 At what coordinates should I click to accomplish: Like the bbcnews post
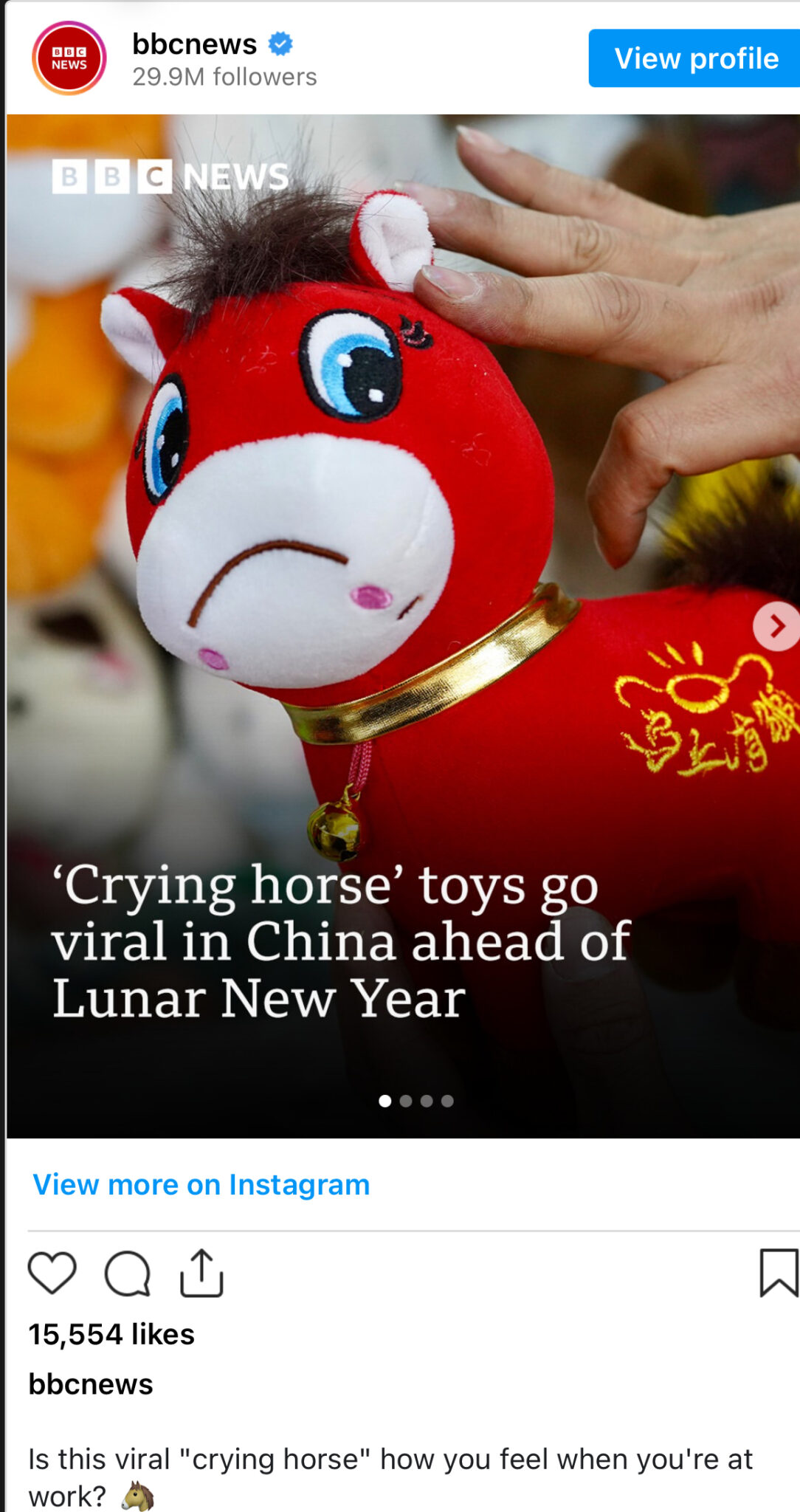52,1273
